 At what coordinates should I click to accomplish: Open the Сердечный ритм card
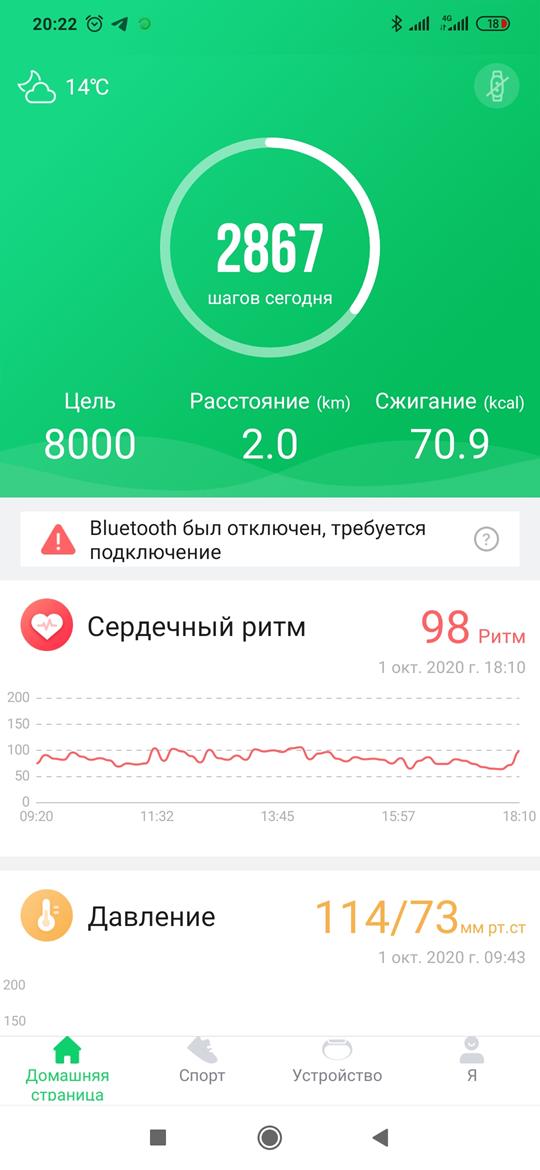[270, 717]
